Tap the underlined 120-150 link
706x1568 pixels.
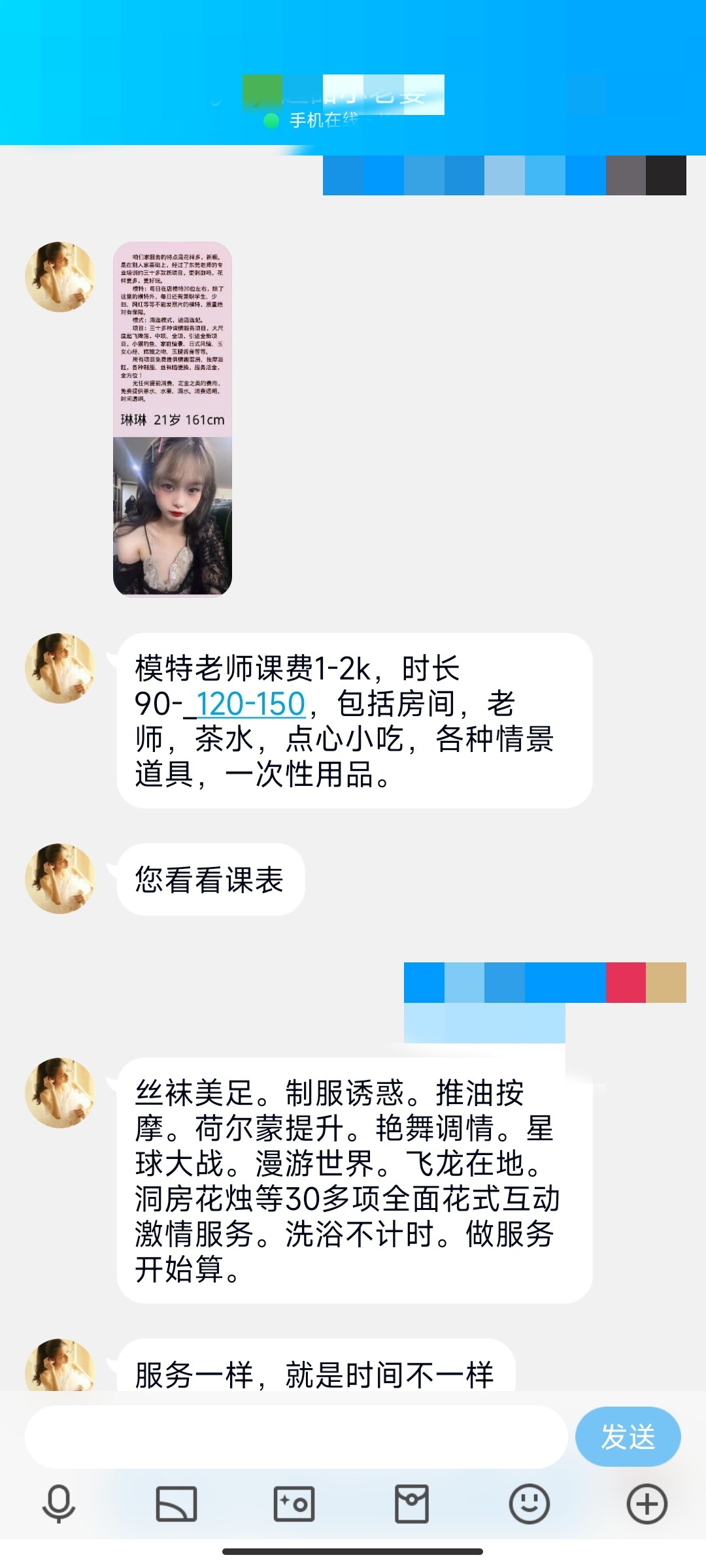point(250,704)
